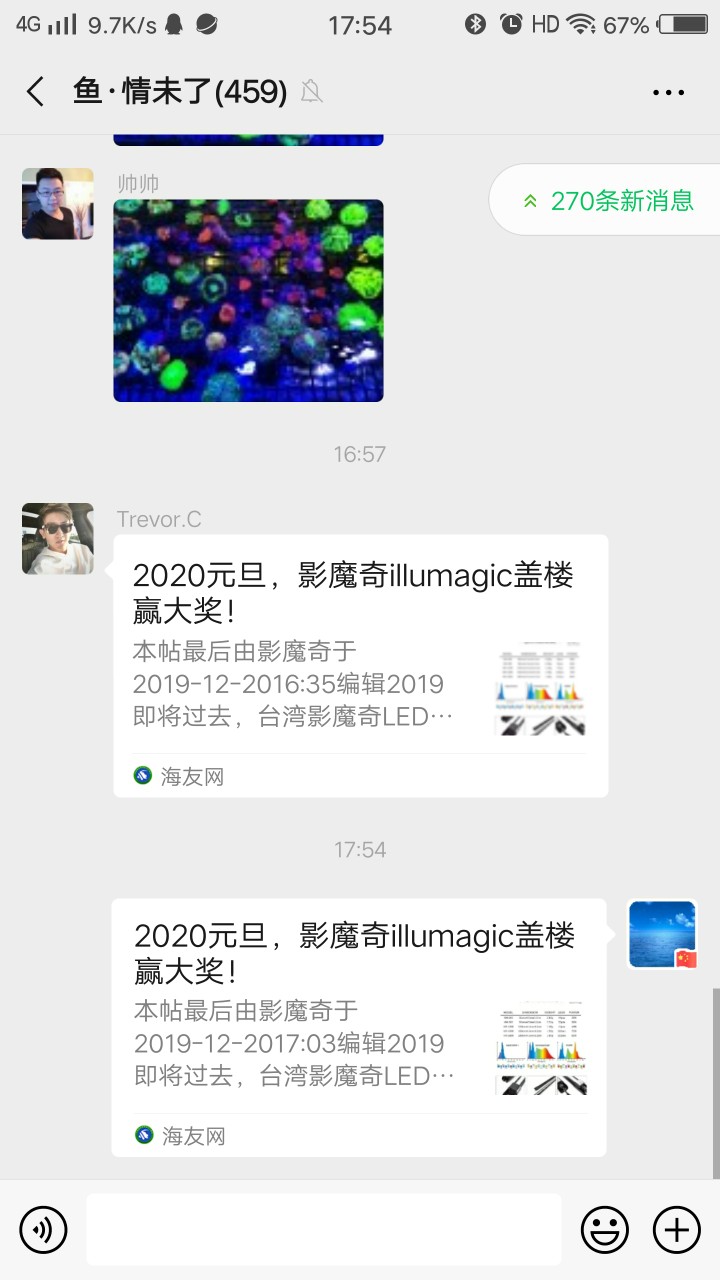Switch to voice message input
The width and height of the screenshot is (720, 1280).
pyautogui.click(x=43, y=1229)
